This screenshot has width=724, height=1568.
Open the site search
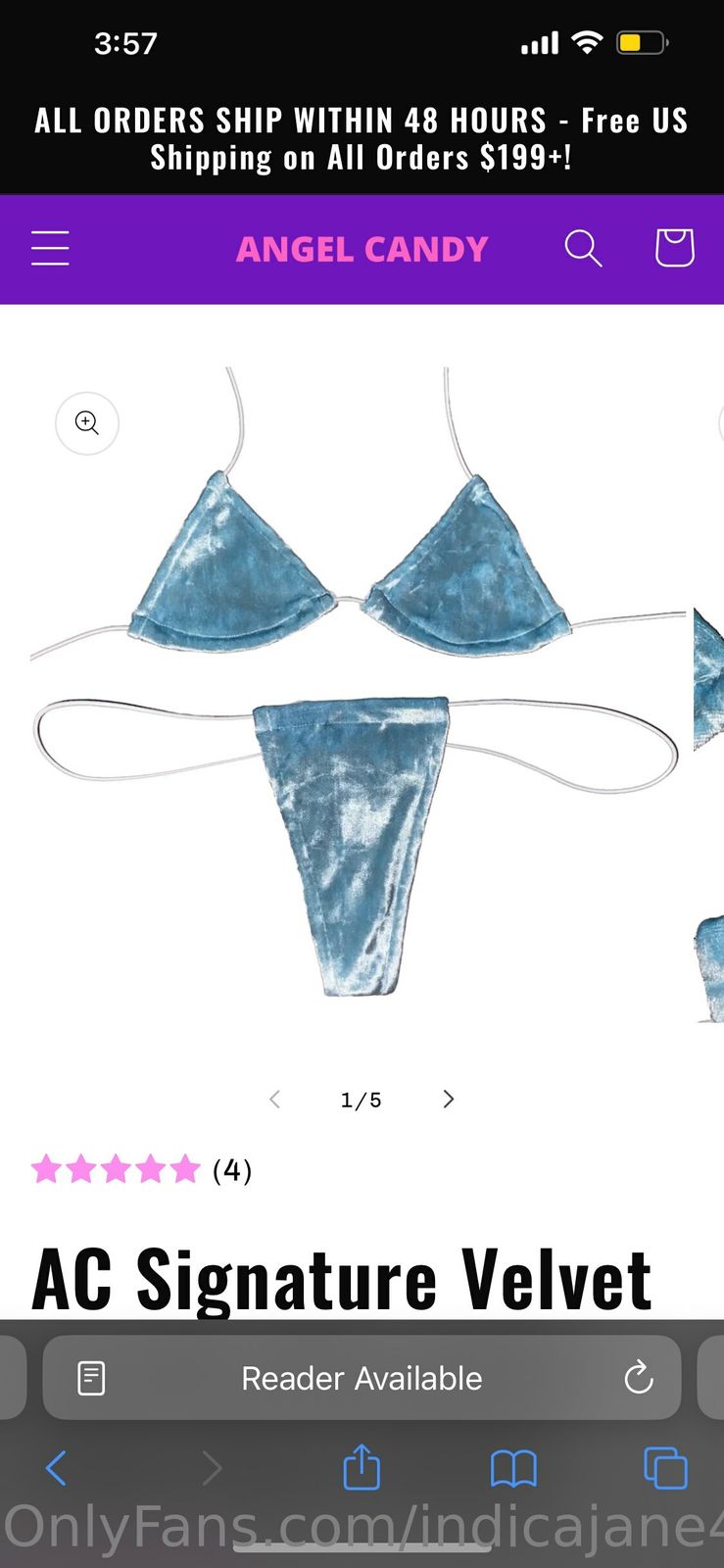coord(583,249)
